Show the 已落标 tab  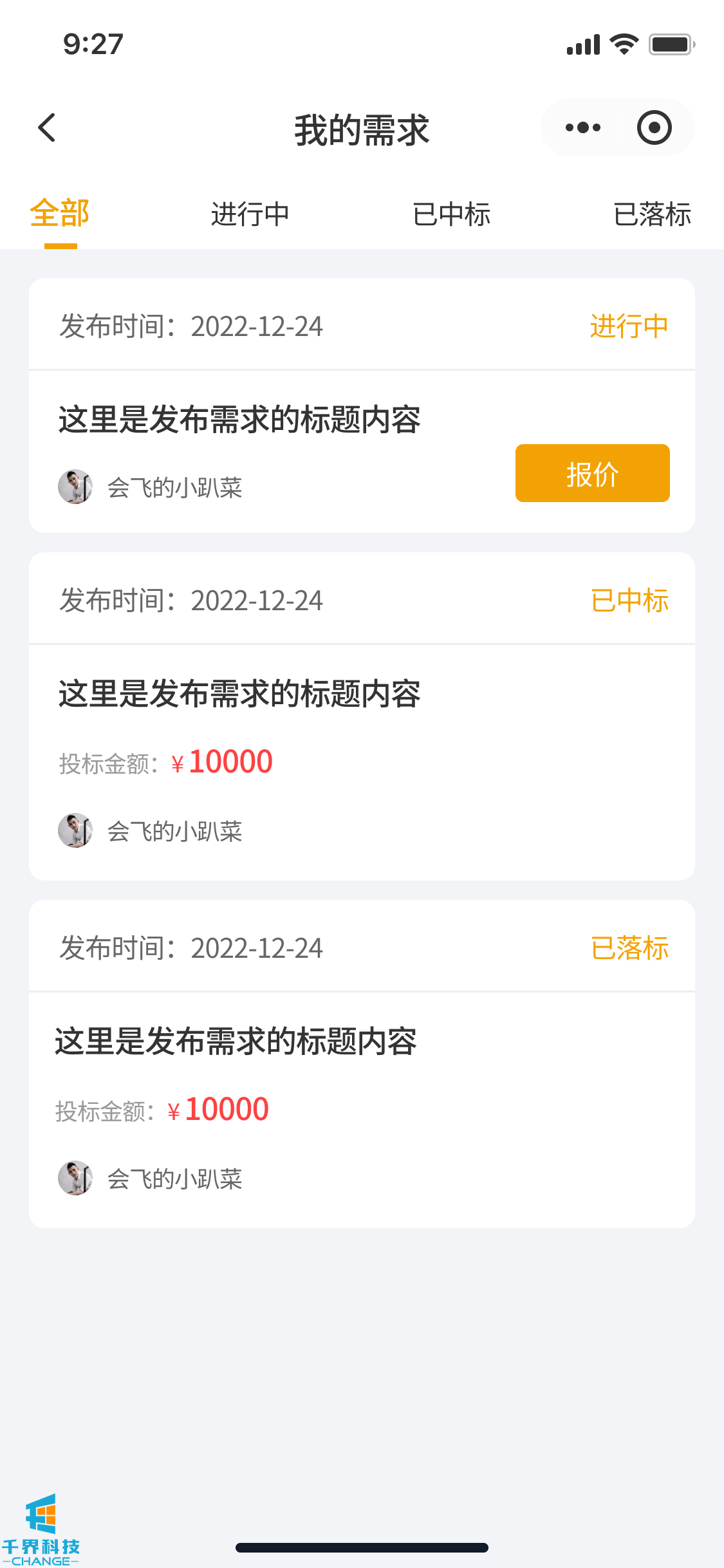tap(651, 214)
